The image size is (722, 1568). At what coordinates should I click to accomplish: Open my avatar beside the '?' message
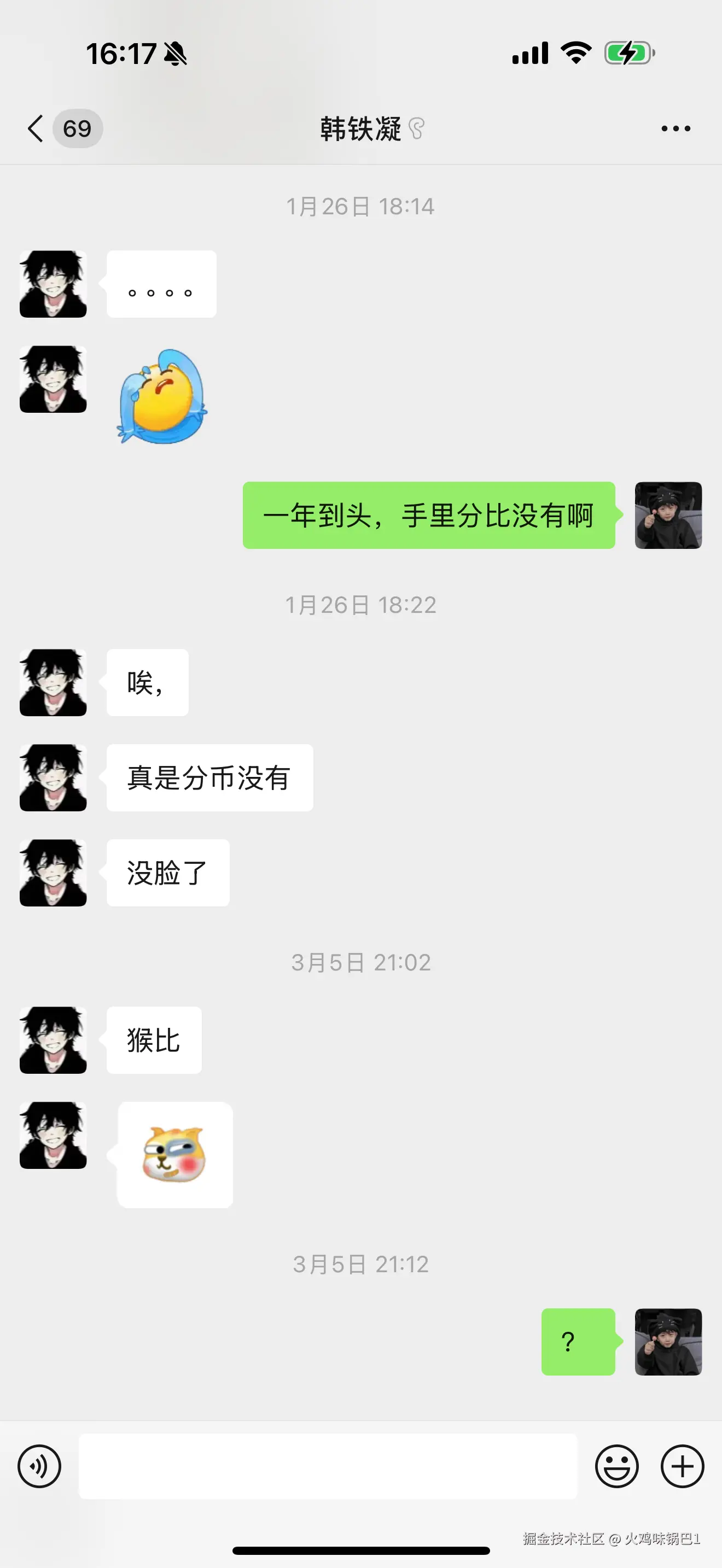[668, 1342]
